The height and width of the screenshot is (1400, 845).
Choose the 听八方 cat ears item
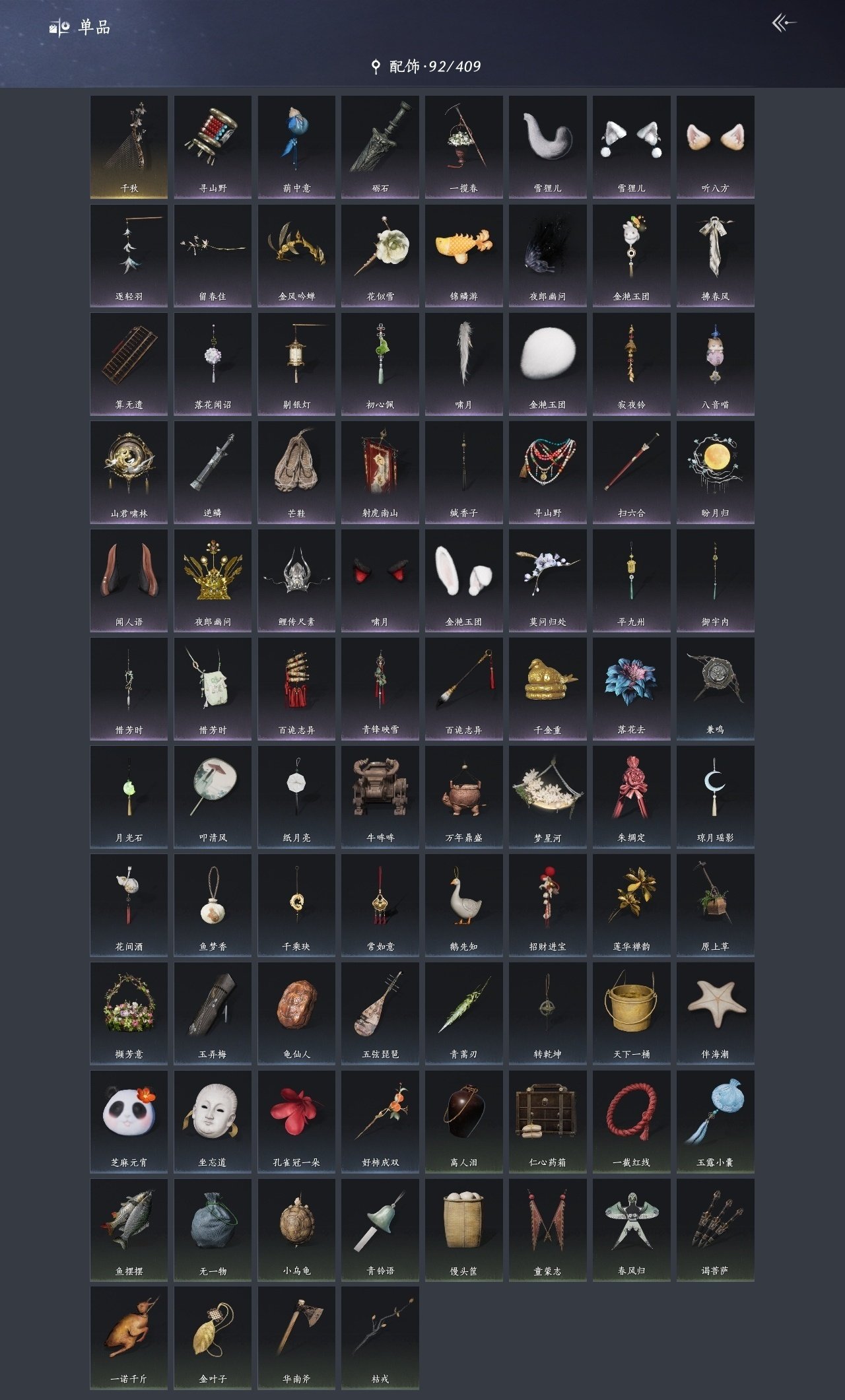(715, 147)
